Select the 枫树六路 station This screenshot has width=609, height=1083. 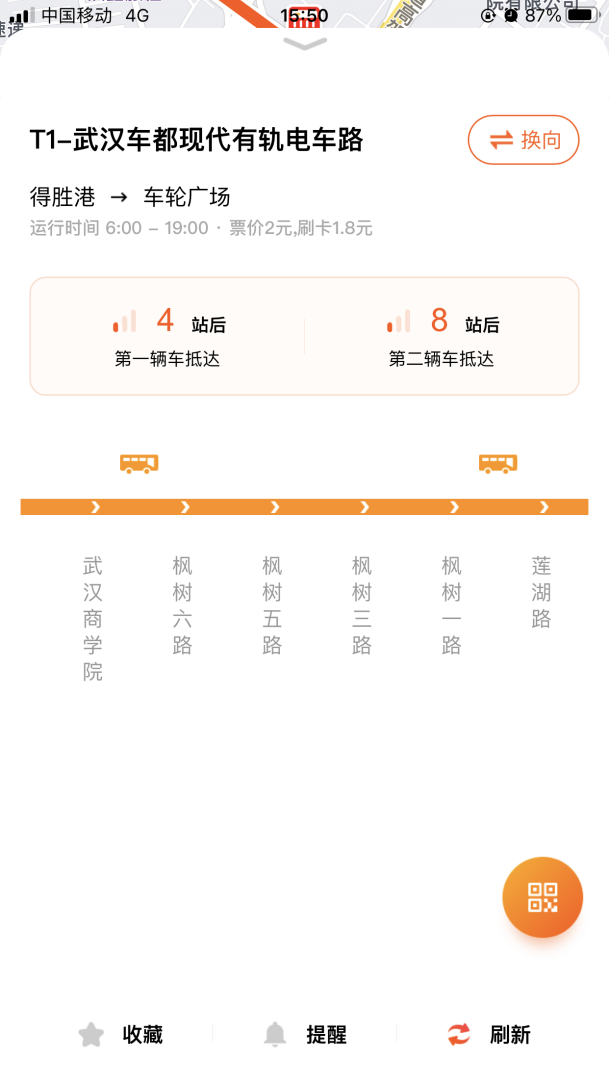[x=182, y=605]
